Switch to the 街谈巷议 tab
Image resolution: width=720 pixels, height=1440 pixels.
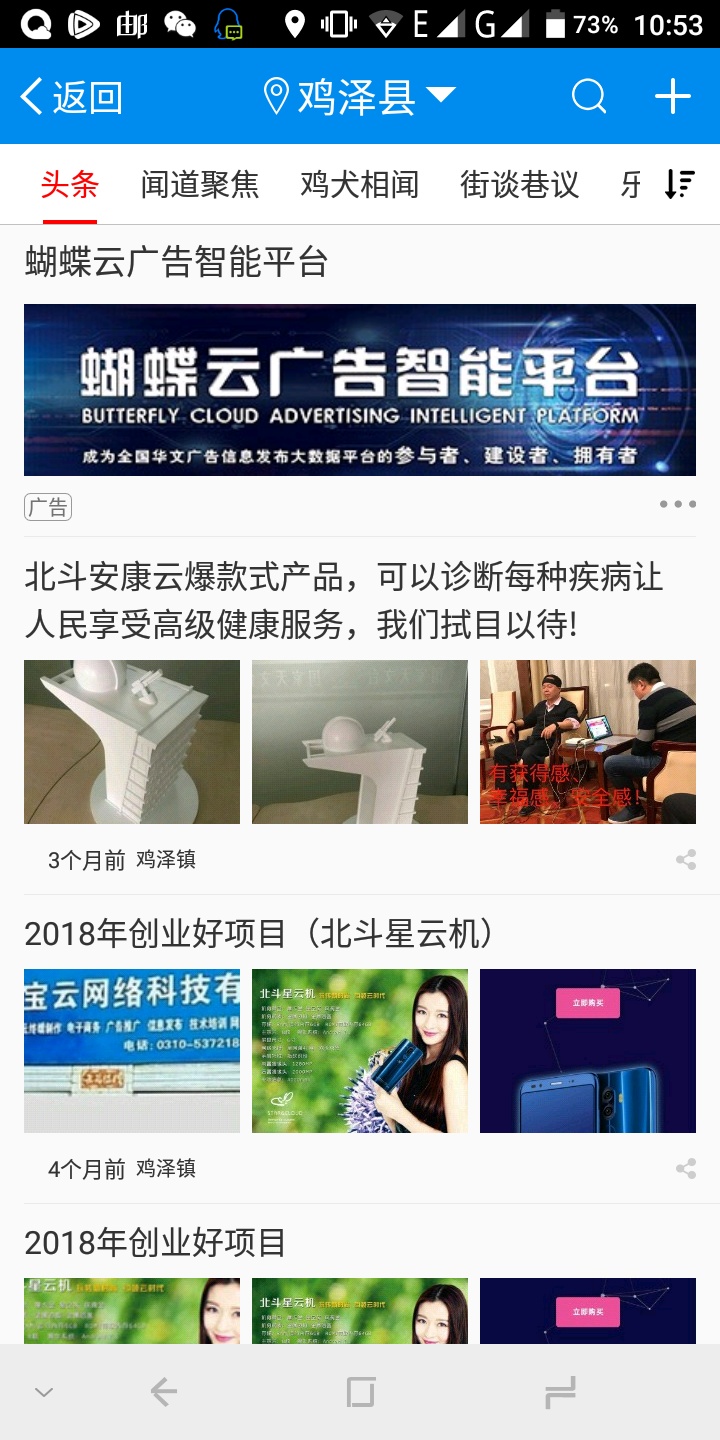click(519, 185)
